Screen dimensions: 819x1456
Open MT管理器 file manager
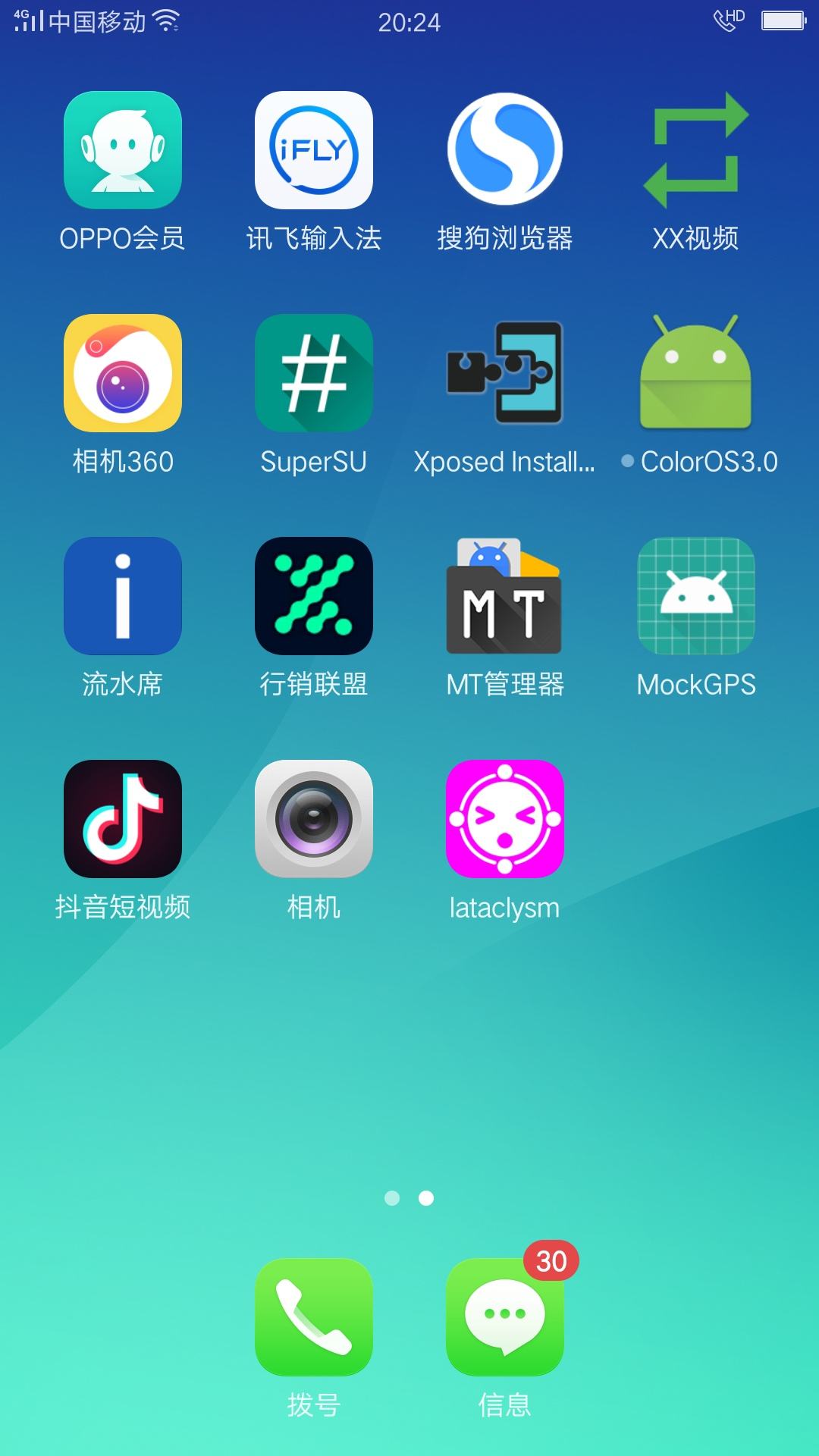505,596
